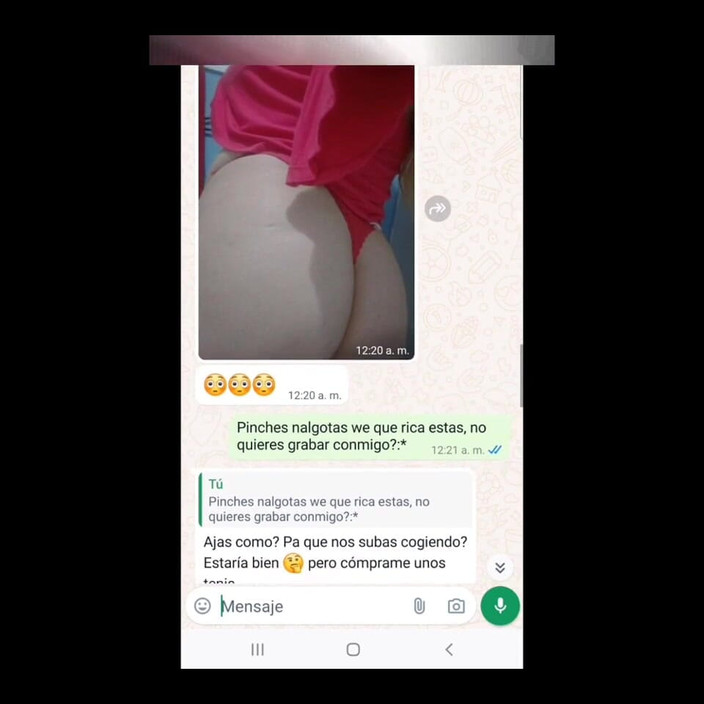Viewport: 704px width, 704px height.
Task: Jump to the latest messages with down arrows
Action: (x=500, y=567)
